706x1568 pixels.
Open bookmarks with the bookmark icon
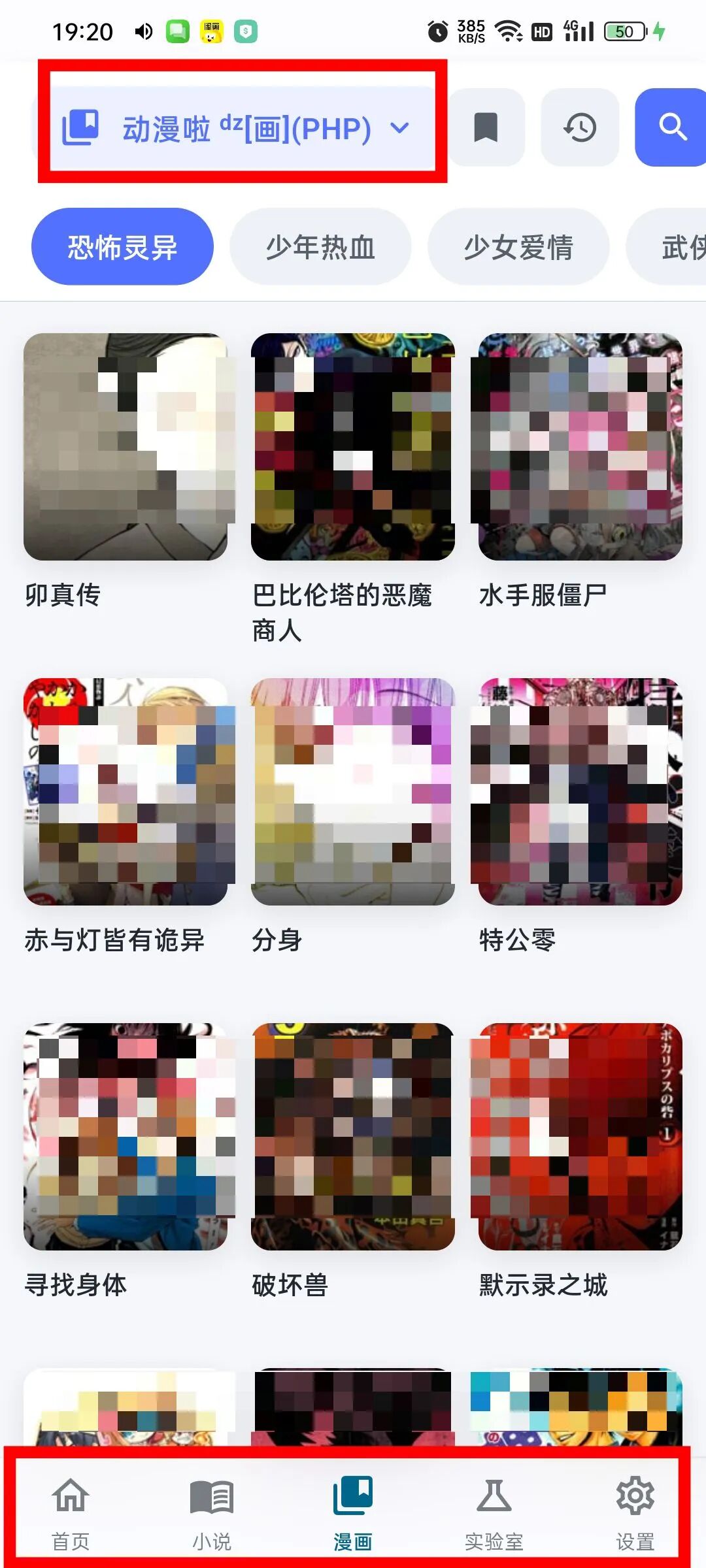[x=487, y=128]
